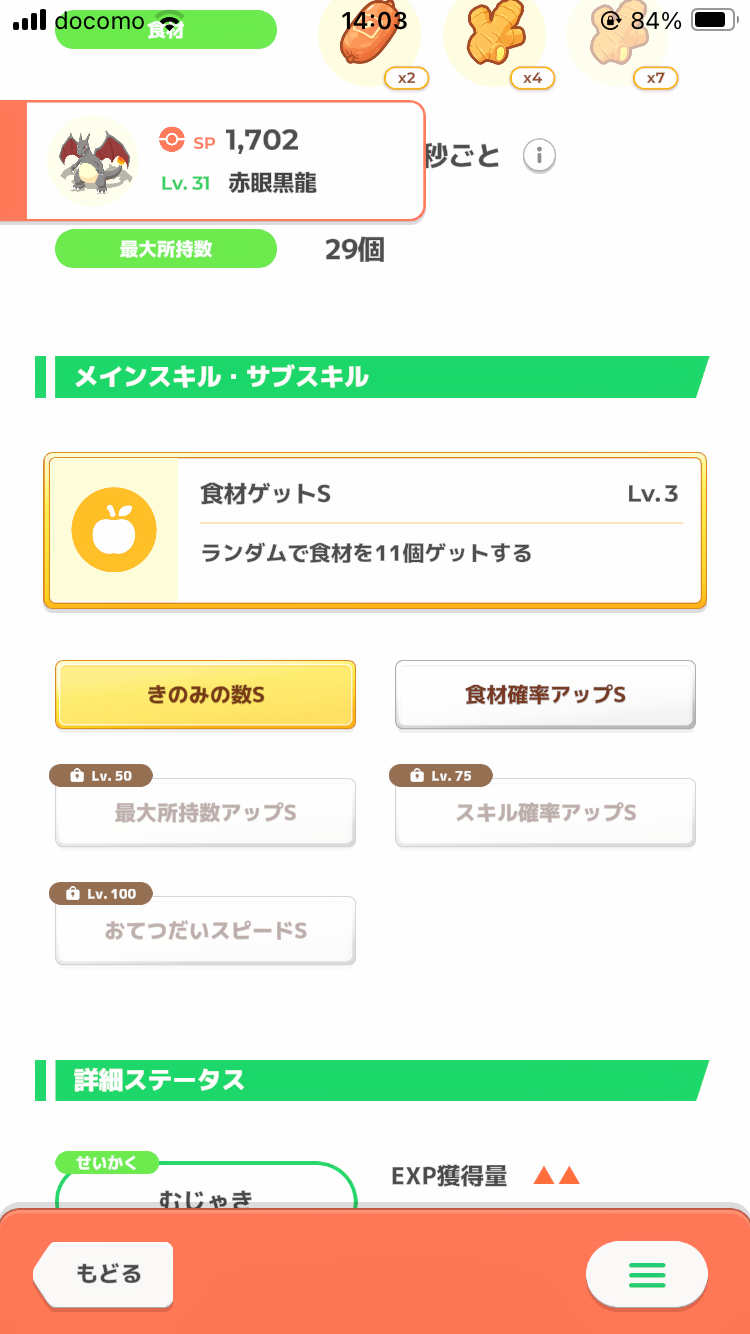Tap the むじゃき nature box
Screen dimensions: 750x1334
pos(206,1187)
